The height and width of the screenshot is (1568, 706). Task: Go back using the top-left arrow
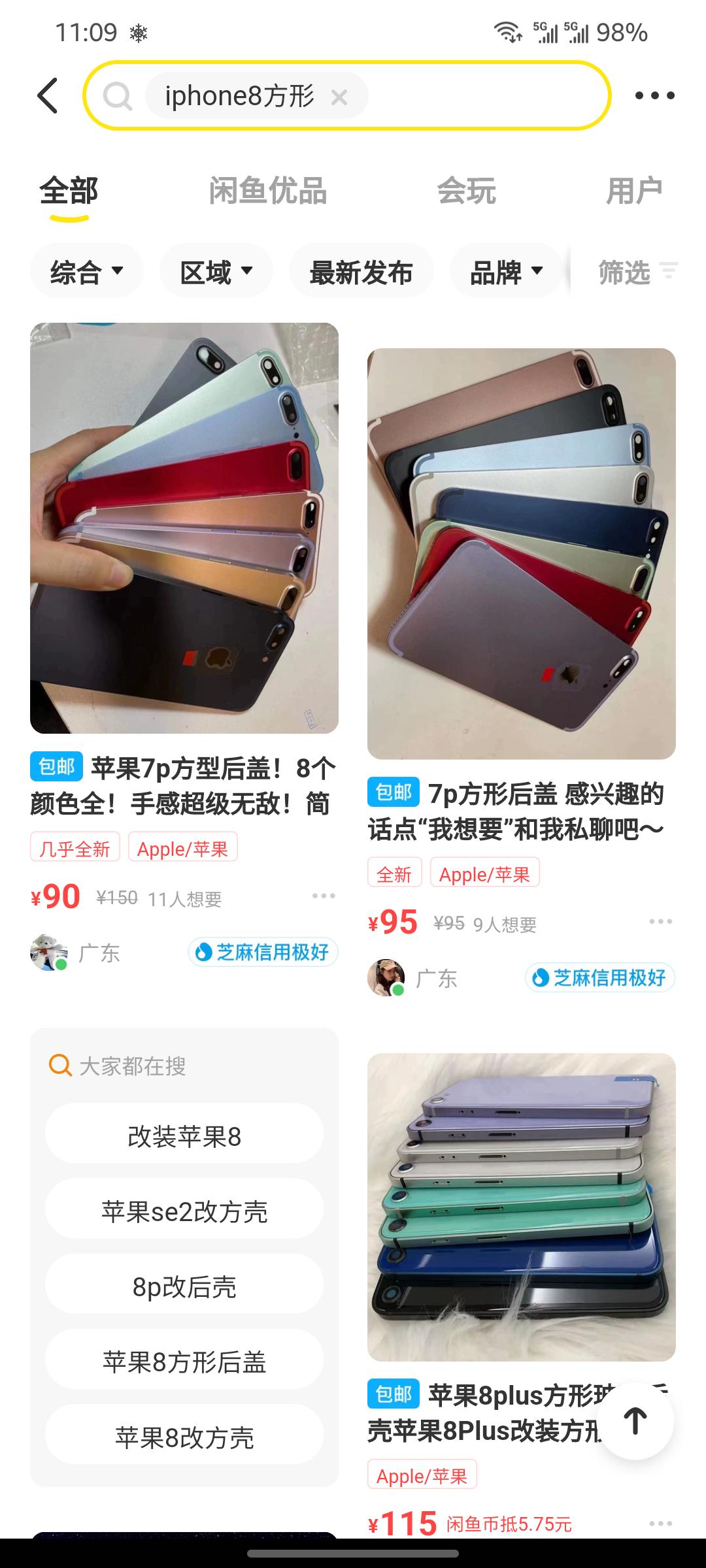tap(48, 96)
